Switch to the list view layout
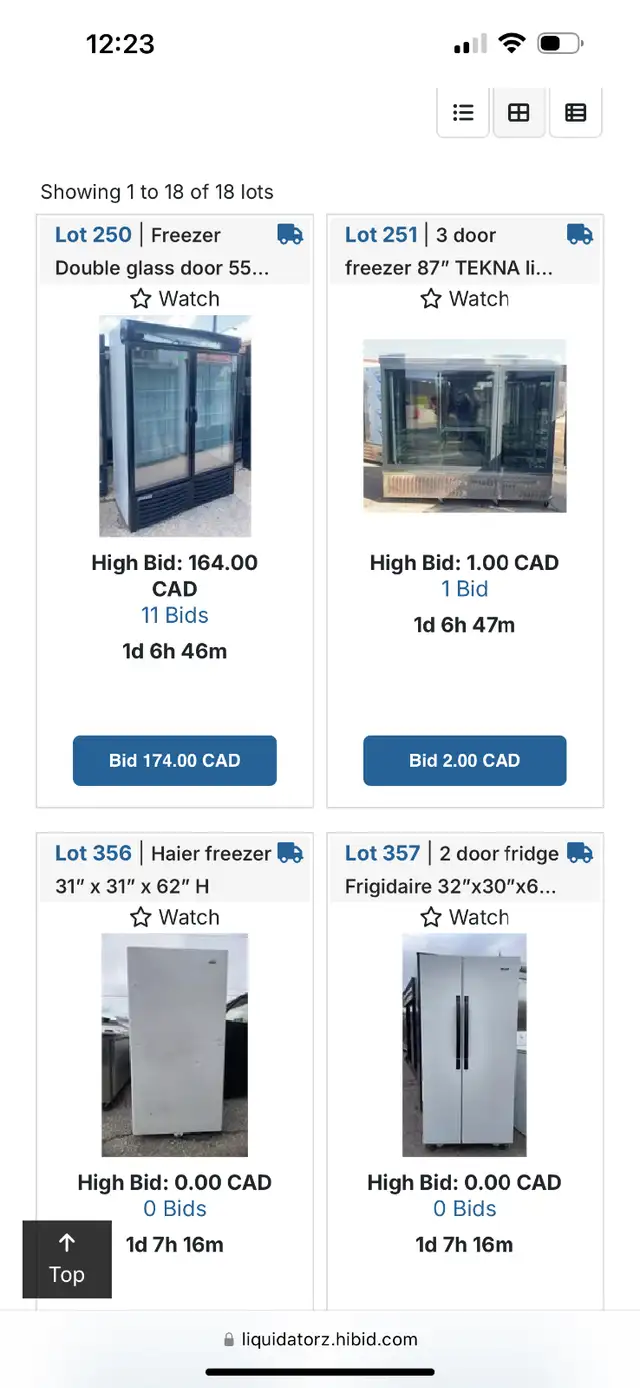Screen dimensions: 640x1388 (463, 112)
